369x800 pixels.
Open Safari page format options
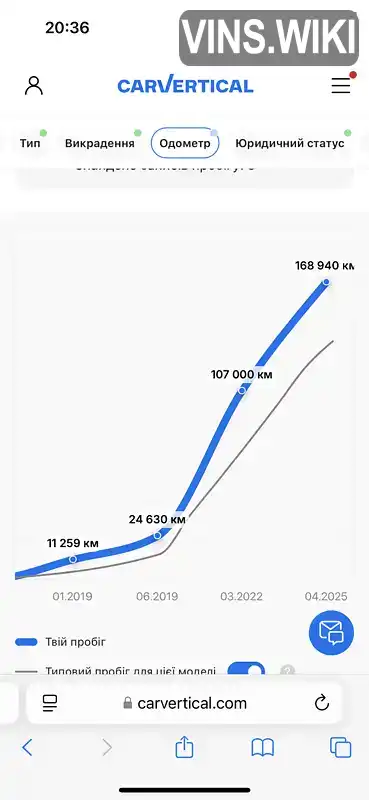tap(50, 703)
